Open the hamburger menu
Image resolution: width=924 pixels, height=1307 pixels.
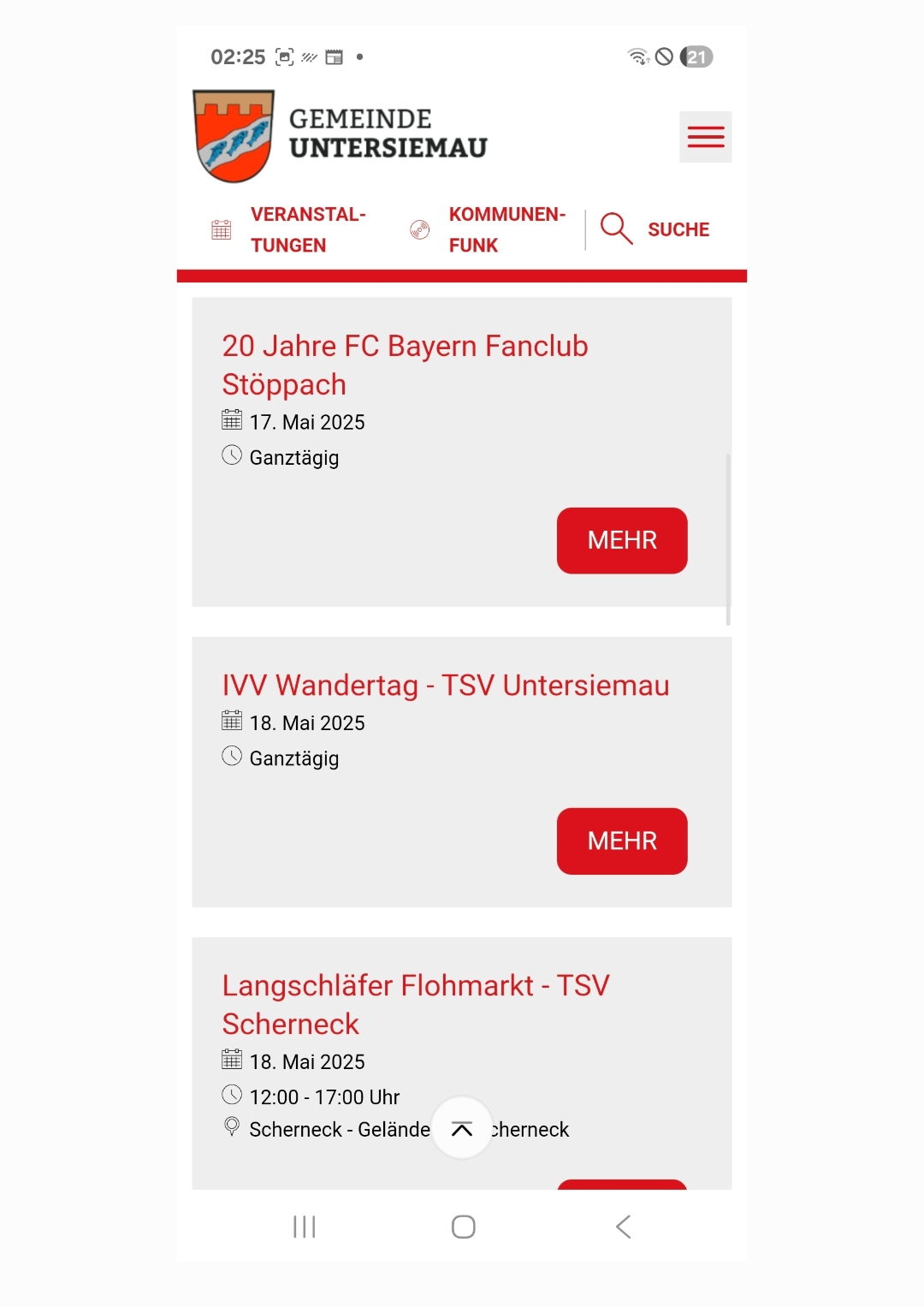705,137
